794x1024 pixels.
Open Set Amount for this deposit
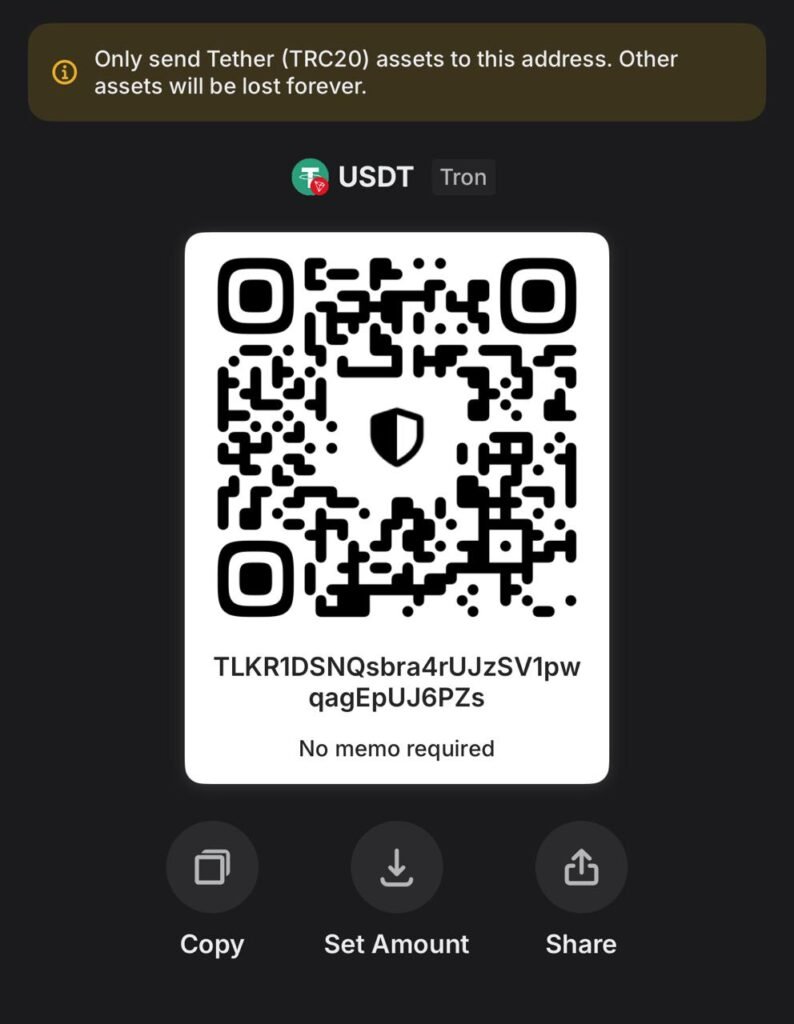tap(396, 867)
